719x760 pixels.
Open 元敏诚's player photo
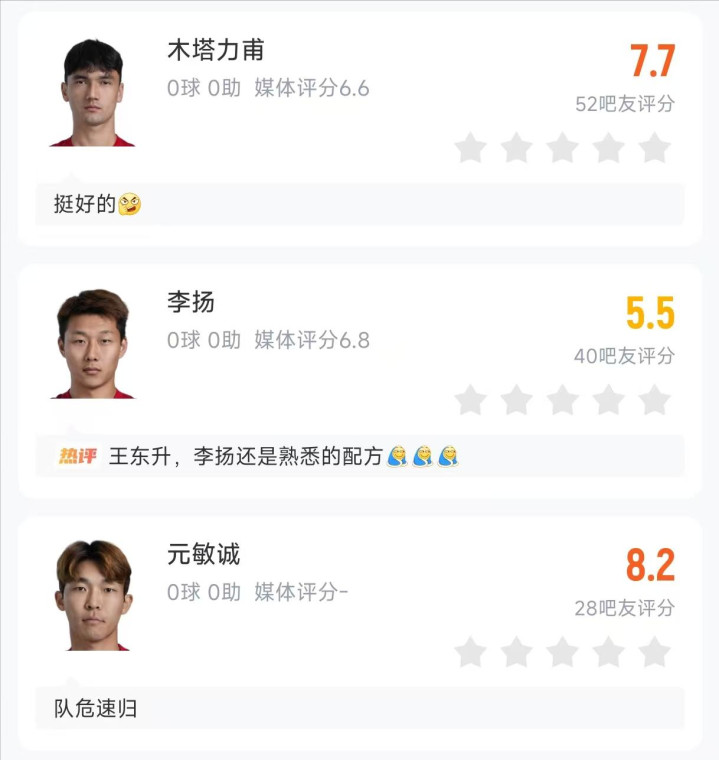tap(92, 597)
